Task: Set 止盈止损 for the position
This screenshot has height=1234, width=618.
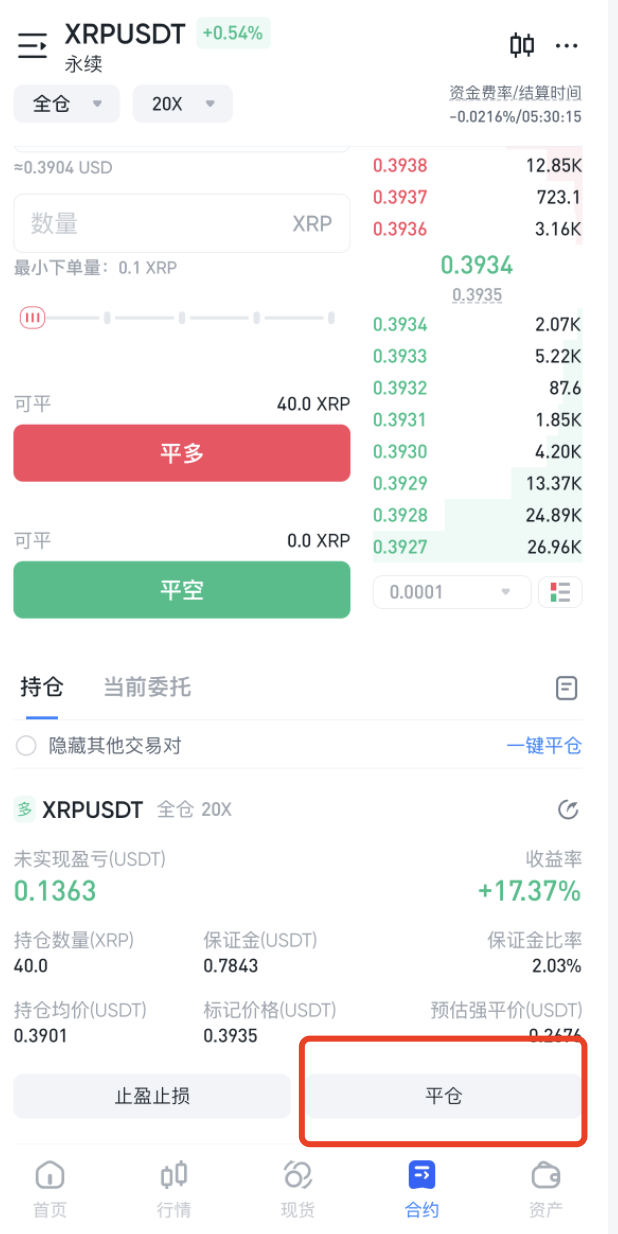Action: coord(152,1096)
